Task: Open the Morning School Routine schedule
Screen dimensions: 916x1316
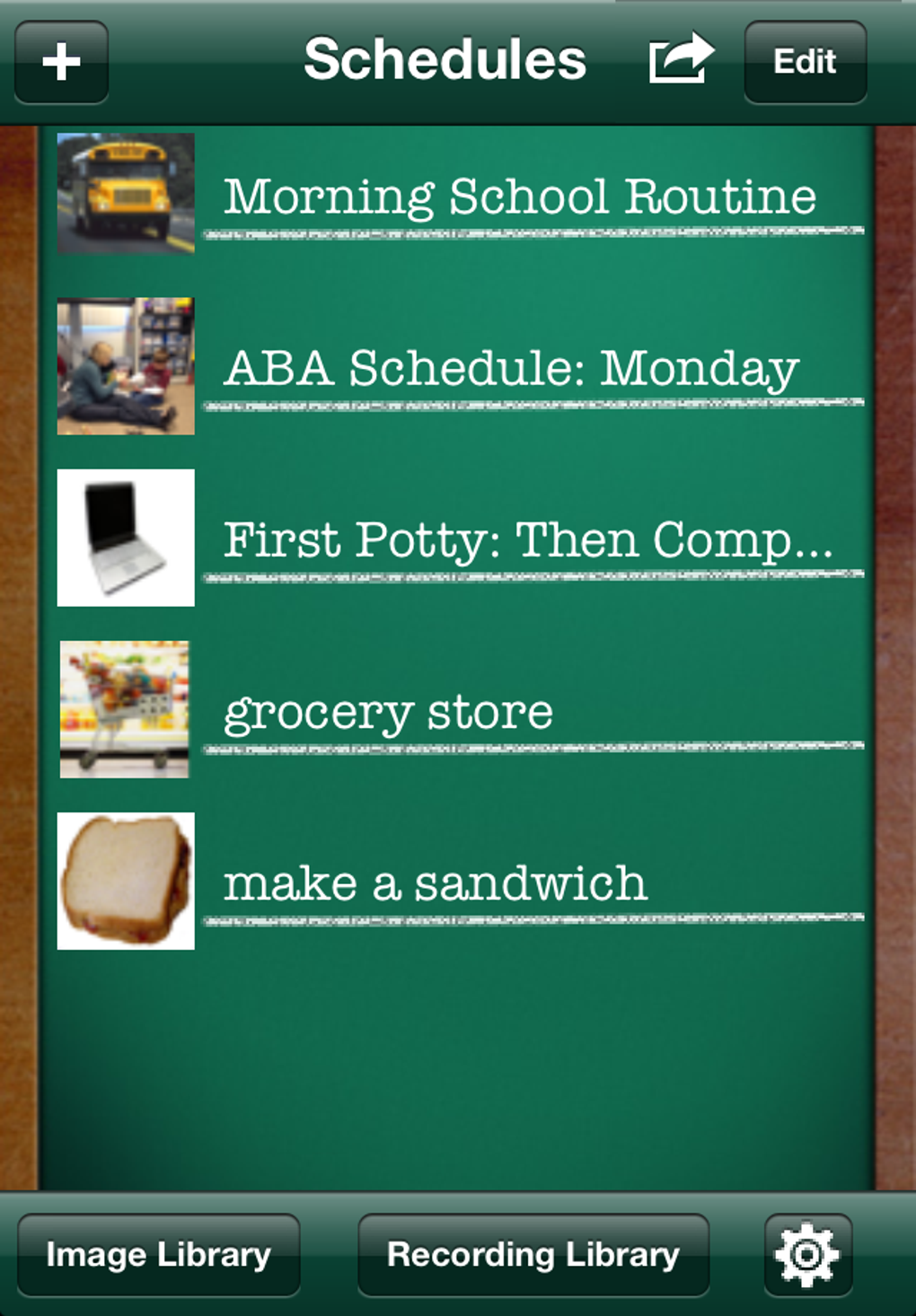Action: [x=521, y=192]
